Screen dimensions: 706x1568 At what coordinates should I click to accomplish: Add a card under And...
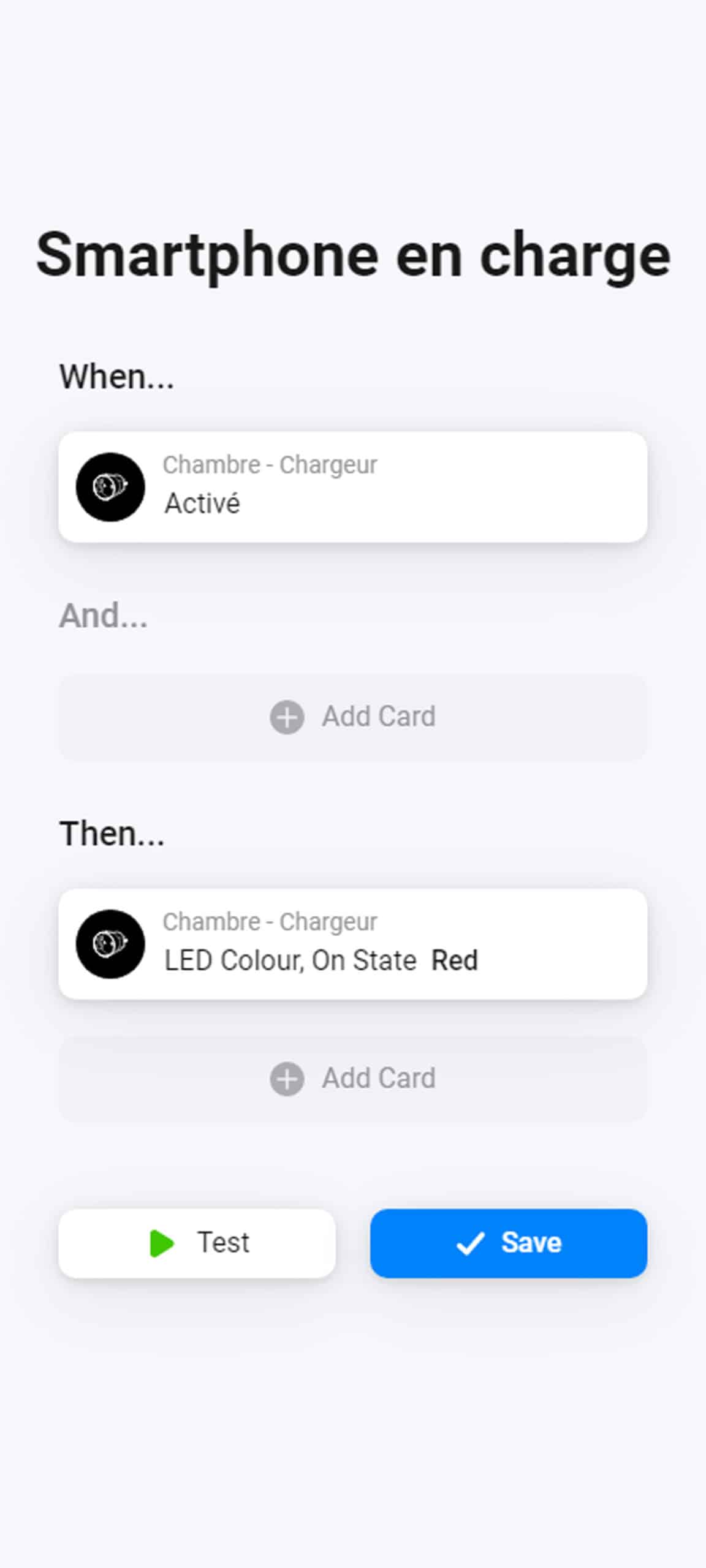coord(352,717)
